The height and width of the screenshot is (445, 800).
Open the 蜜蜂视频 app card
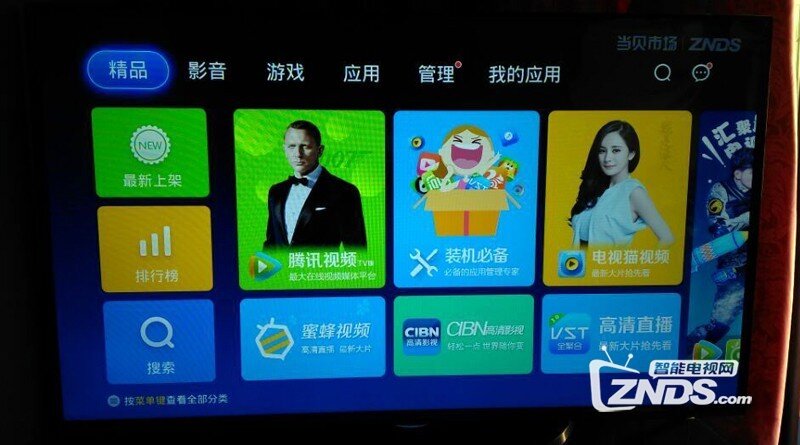click(x=313, y=336)
